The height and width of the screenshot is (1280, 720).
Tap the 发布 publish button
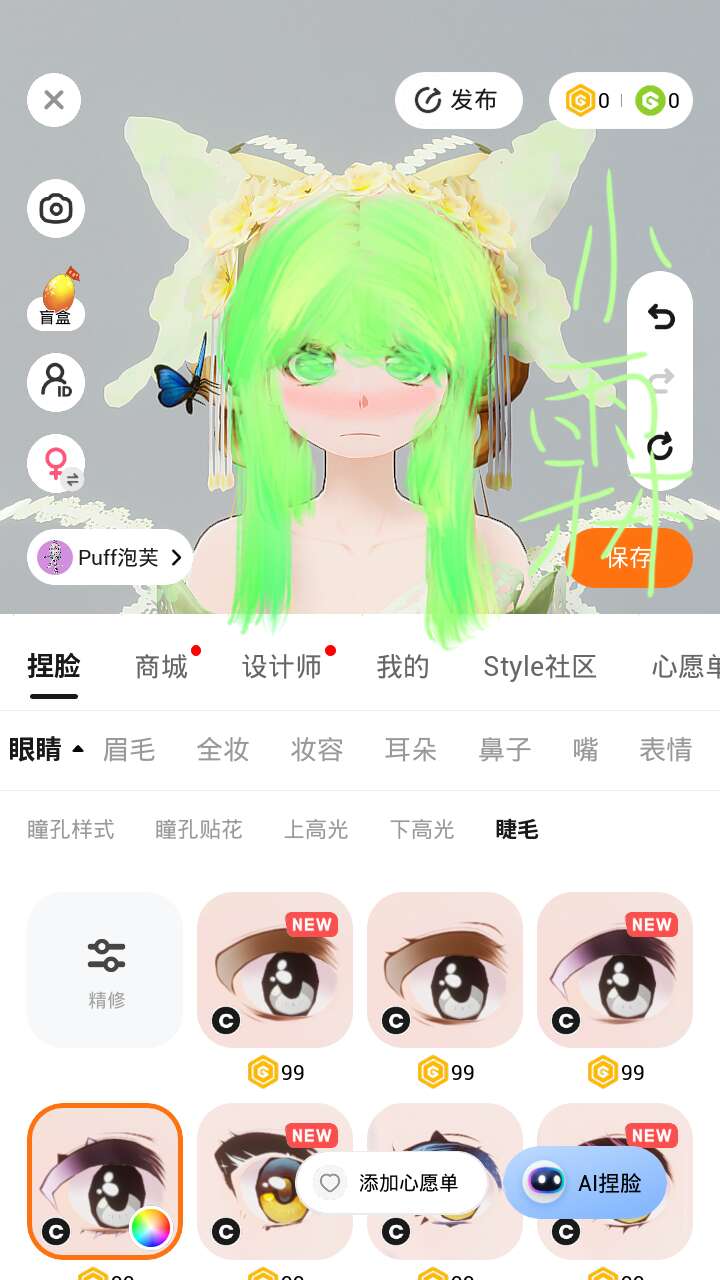[459, 100]
